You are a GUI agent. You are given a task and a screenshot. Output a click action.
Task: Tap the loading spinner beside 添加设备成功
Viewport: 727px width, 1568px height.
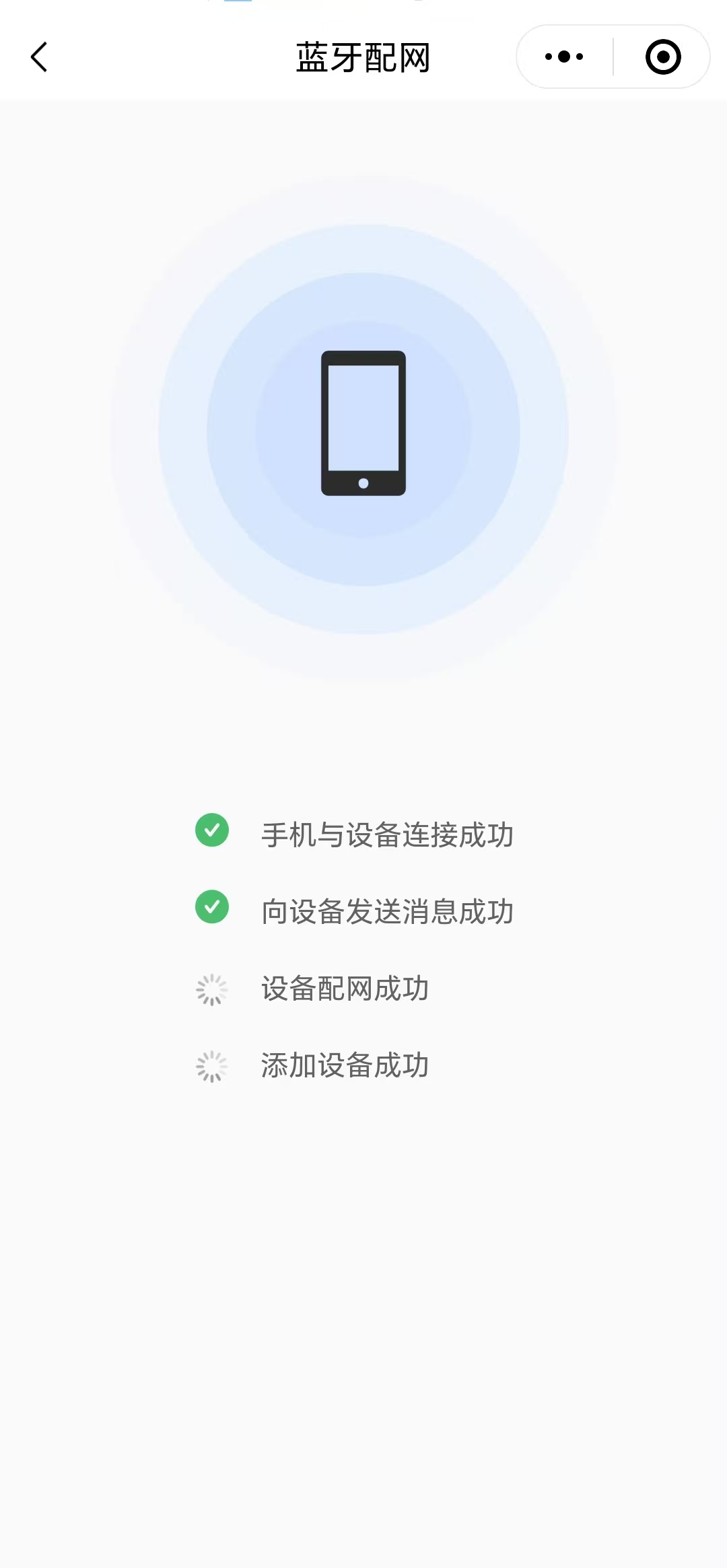[212, 1065]
